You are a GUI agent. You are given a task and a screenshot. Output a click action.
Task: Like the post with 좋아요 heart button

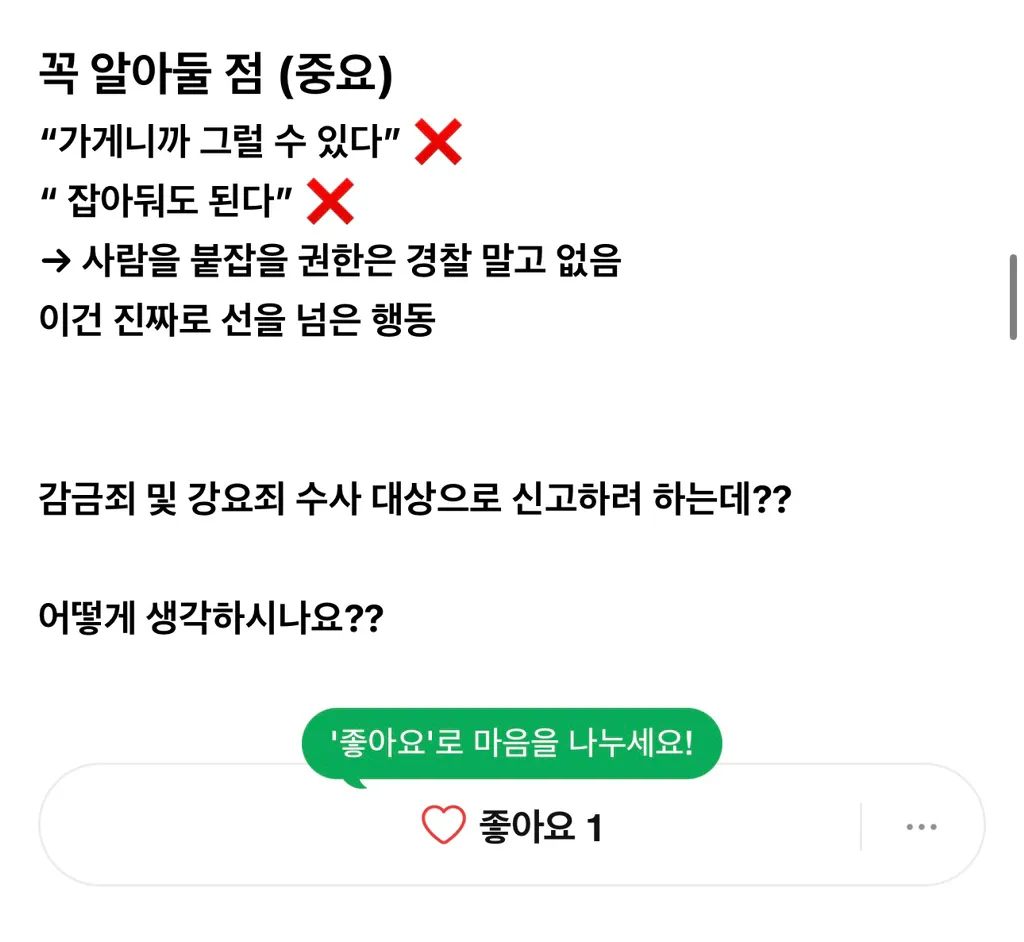(444, 826)
